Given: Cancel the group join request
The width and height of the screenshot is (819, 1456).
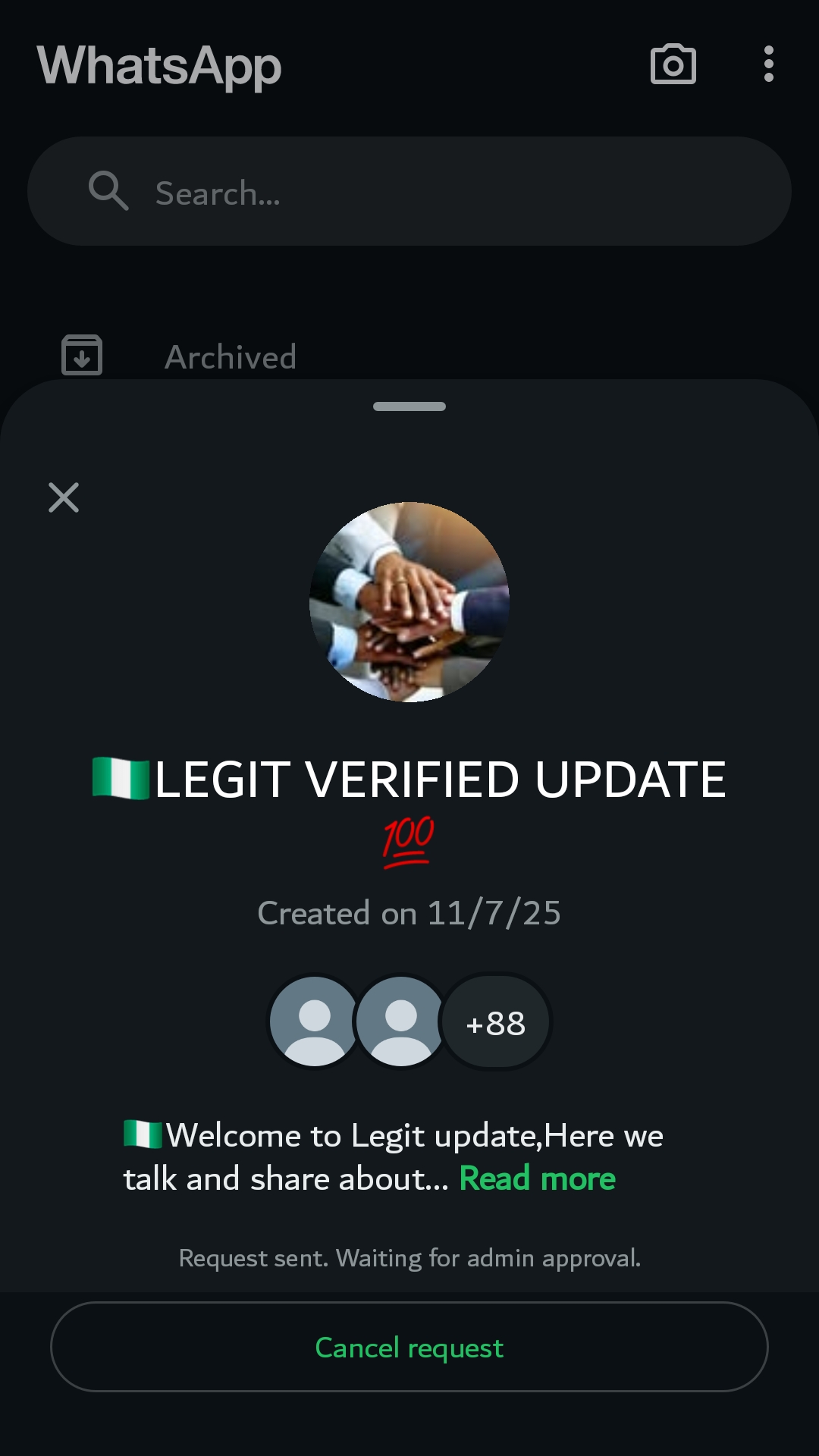Looking at the screenshot, I should click(x=409, y=1348).
